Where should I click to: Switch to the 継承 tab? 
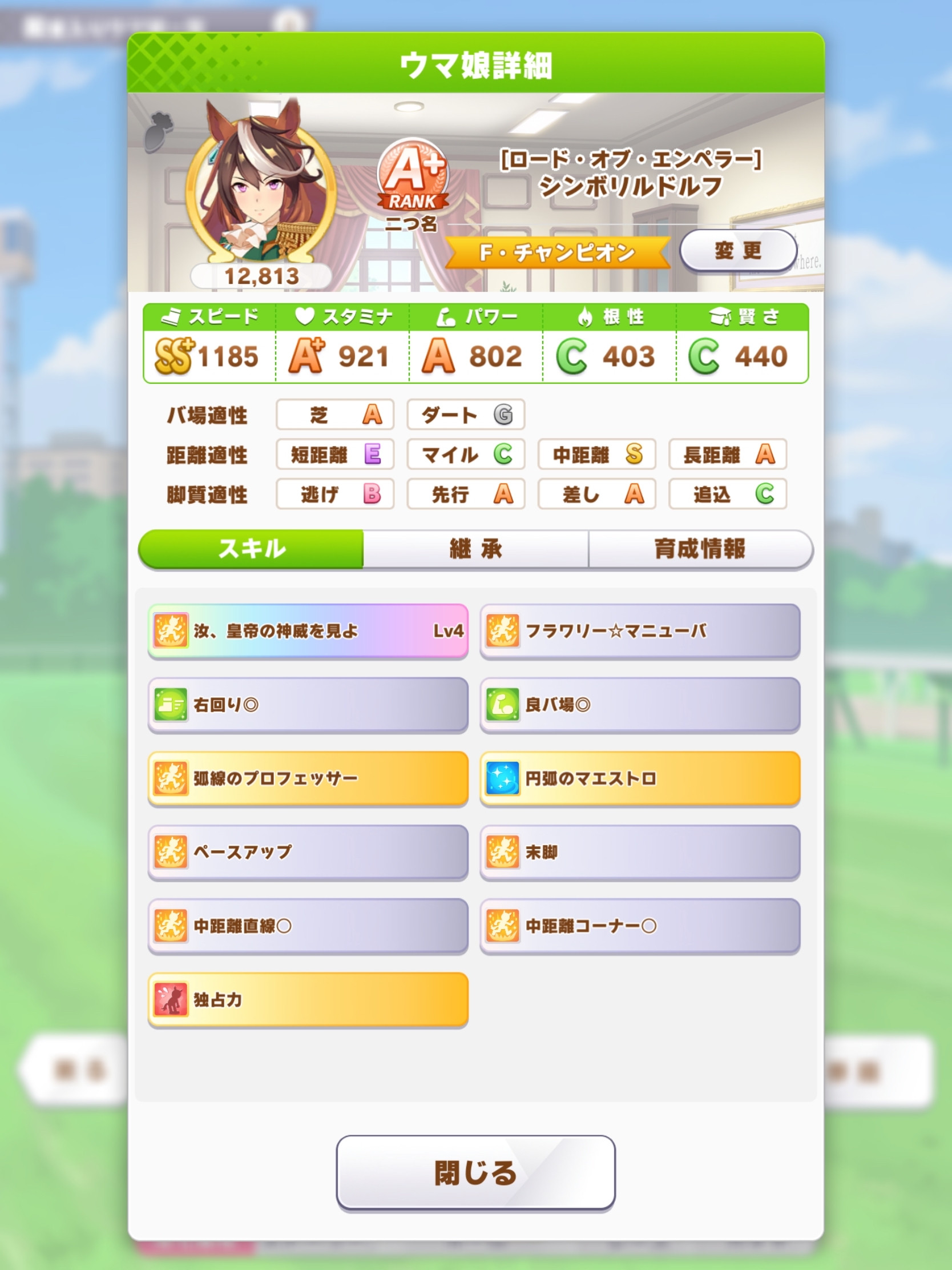pyautogui.click(x=475, y=549)
